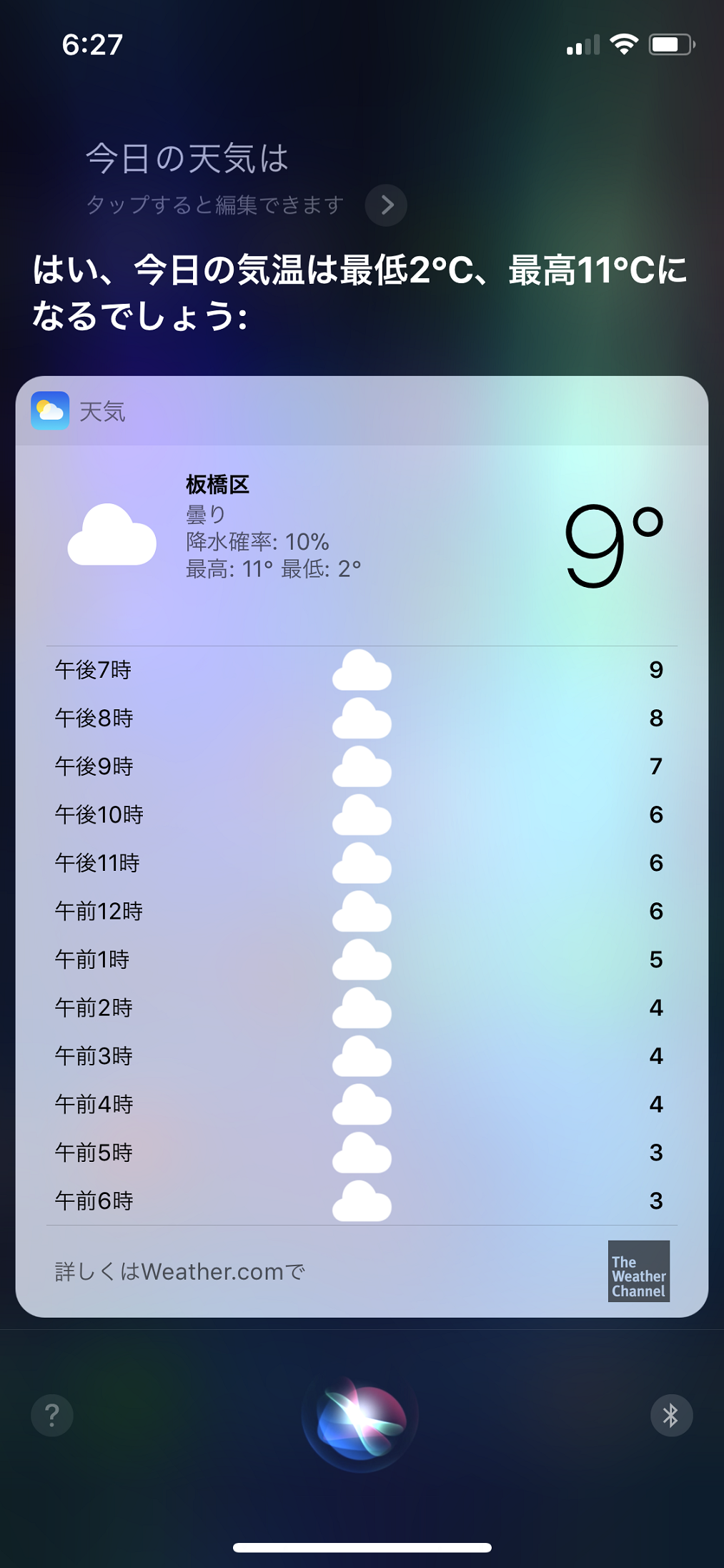The image size is (724, 1568).
Task: Tap the chevron to edit the Siri request
Action: click(x=386, y=205)
